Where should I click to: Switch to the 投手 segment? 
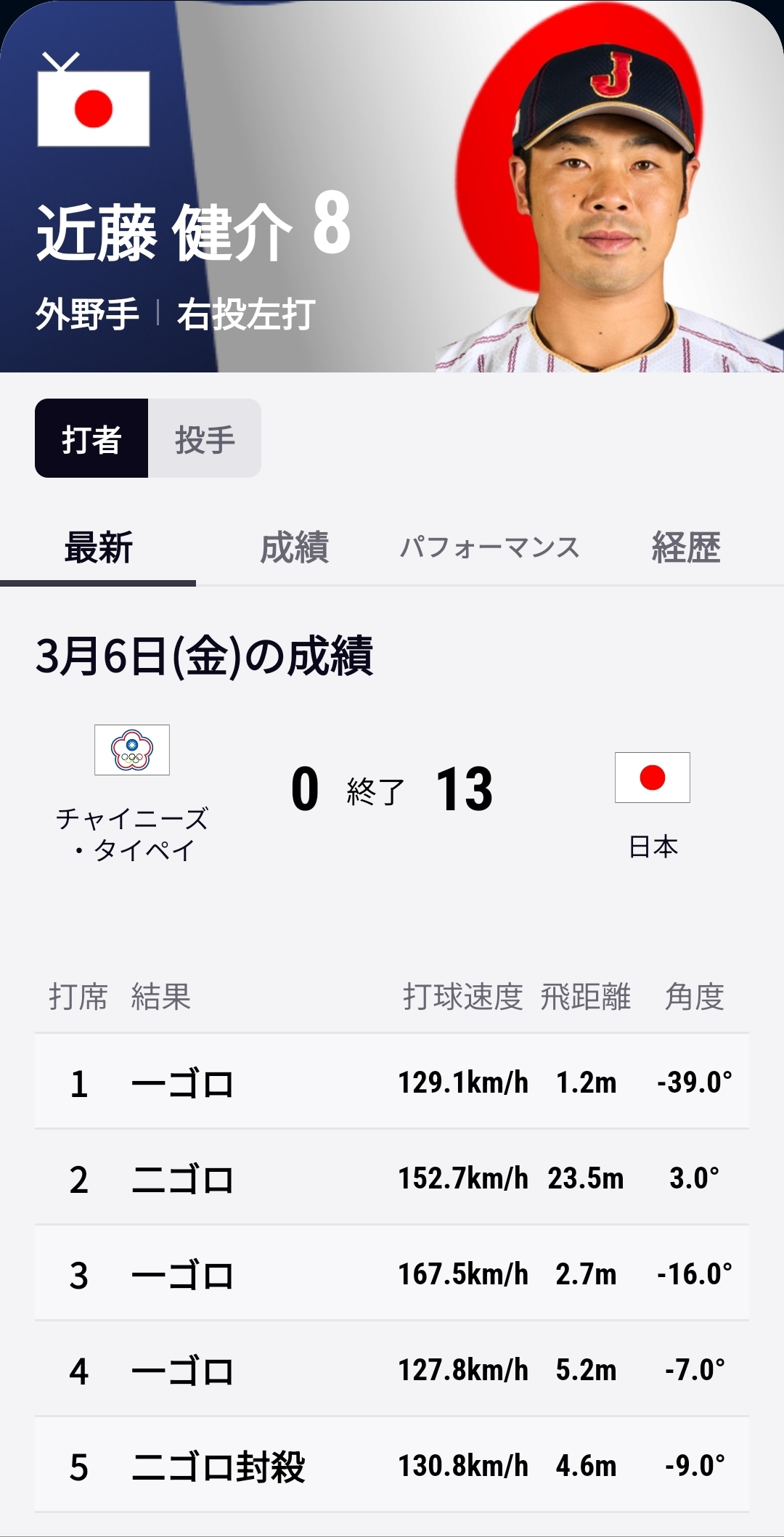(205, 439)
